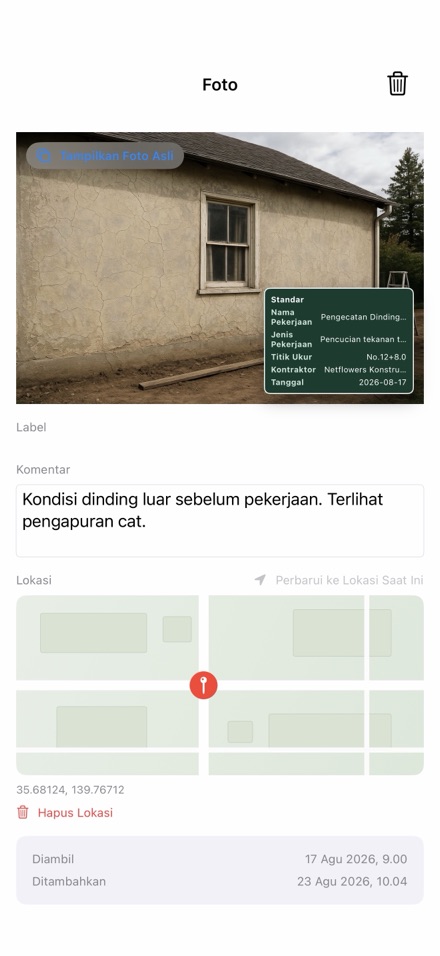Screen dimensions: 440x956
Task: Edit the Komentar text field
Action: pos(220,521)
